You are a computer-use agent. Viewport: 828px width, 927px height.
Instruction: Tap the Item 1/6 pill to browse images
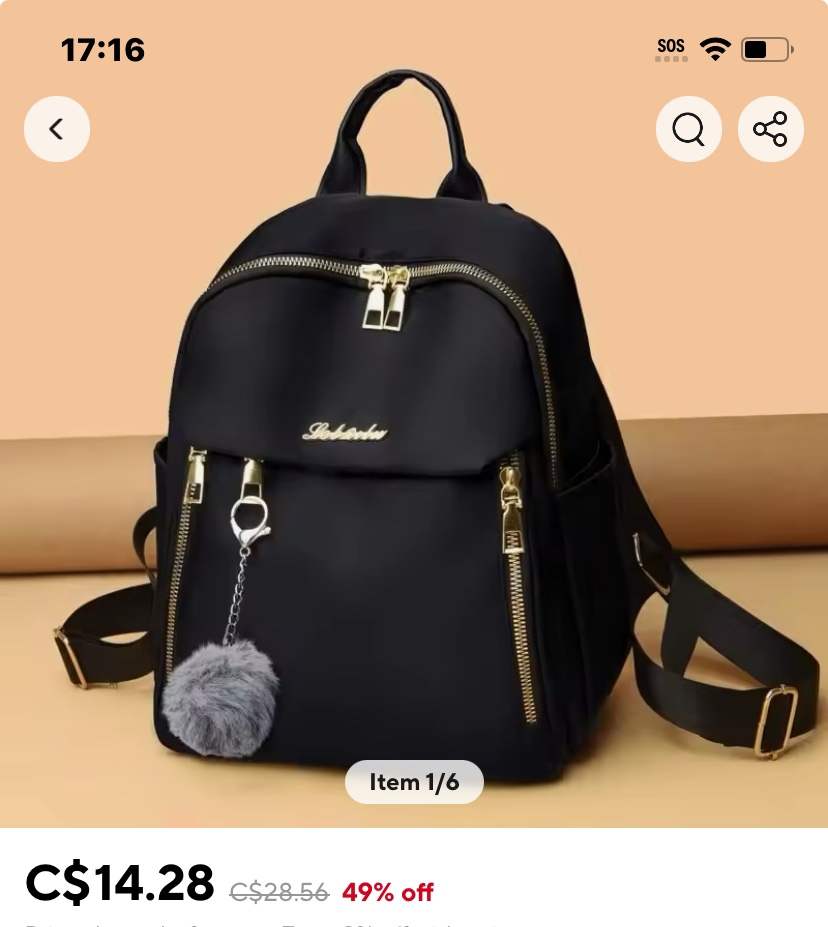point(415,783)
